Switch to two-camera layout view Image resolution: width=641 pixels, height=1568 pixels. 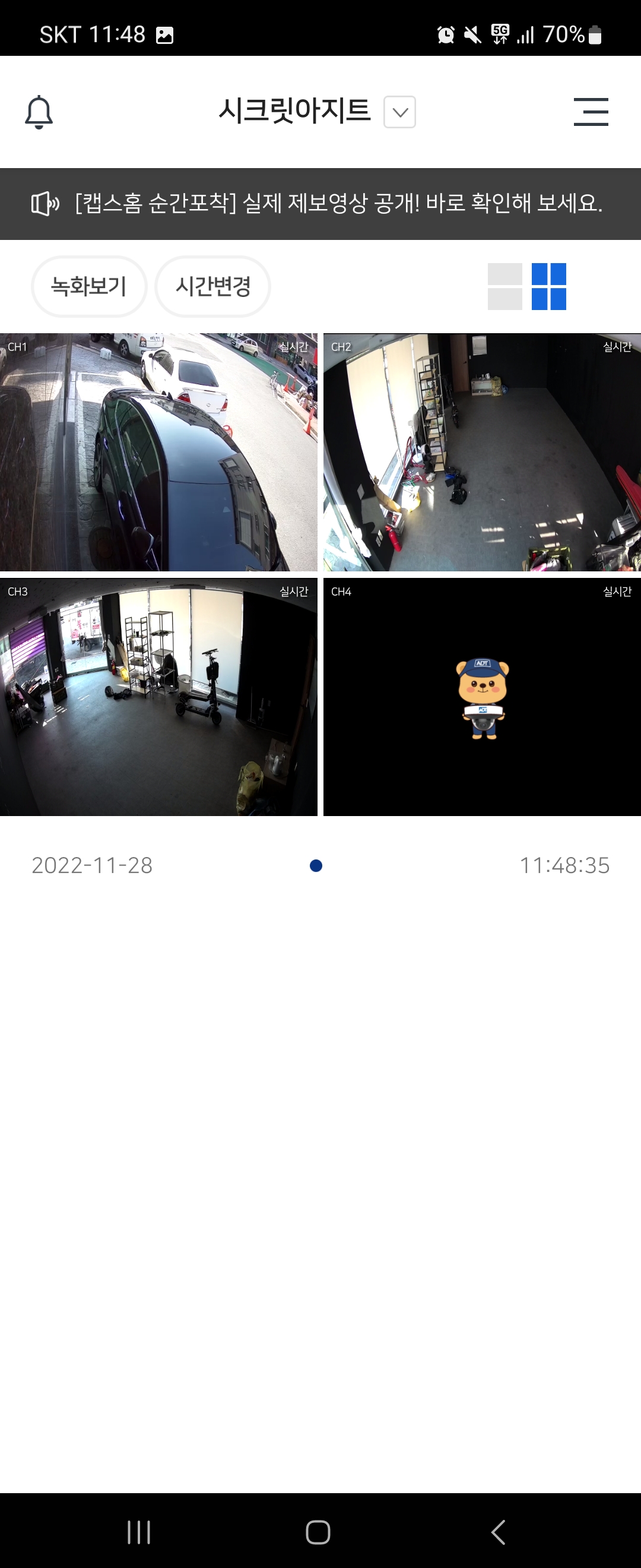[504, 286]
